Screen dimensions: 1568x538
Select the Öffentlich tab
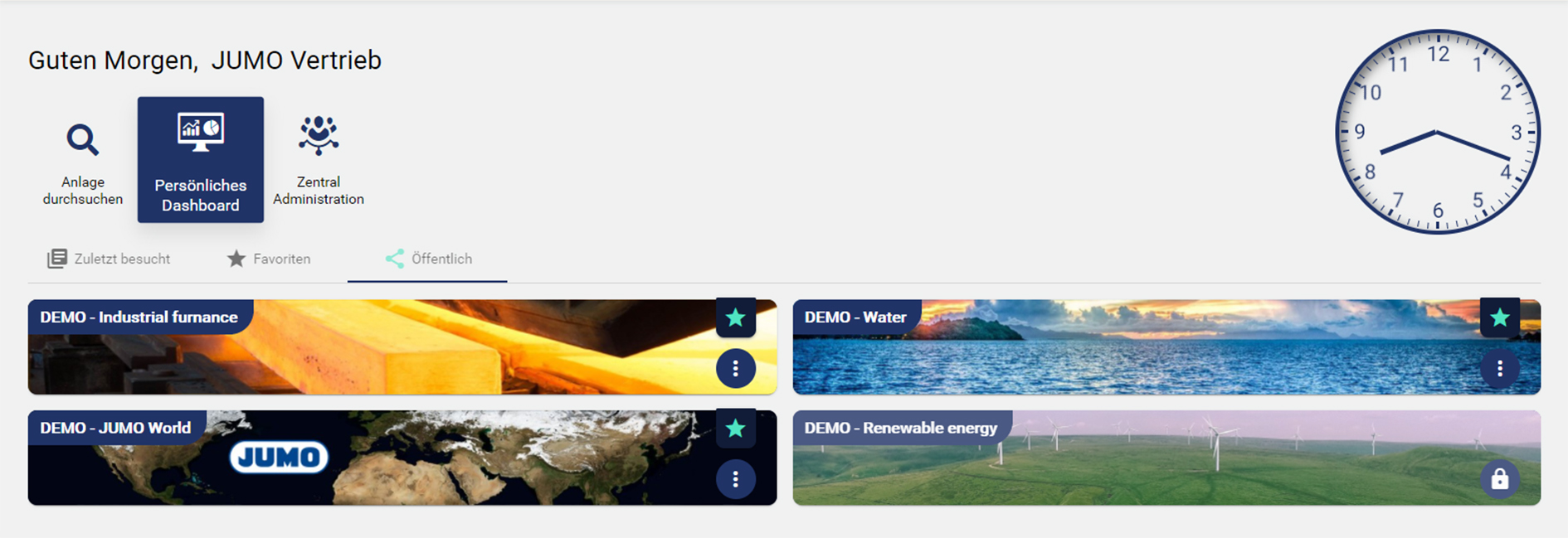(428, 259)
